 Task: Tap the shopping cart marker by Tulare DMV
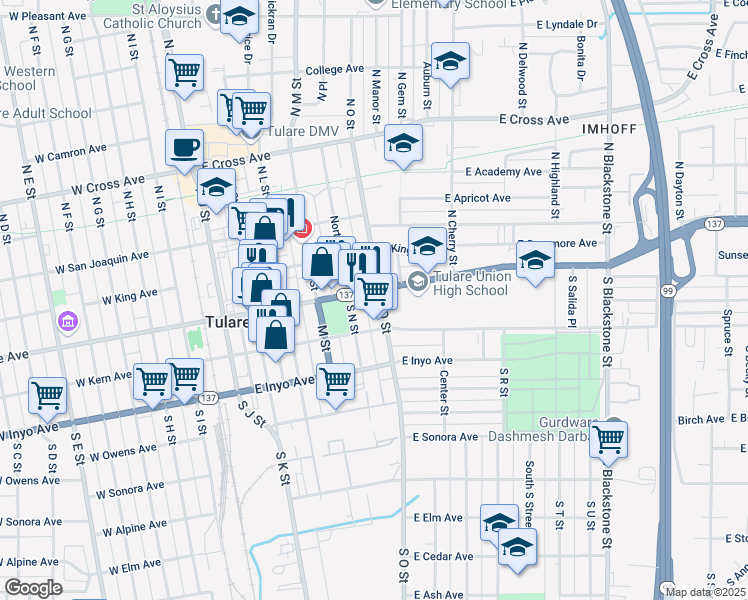pos(251,109)
